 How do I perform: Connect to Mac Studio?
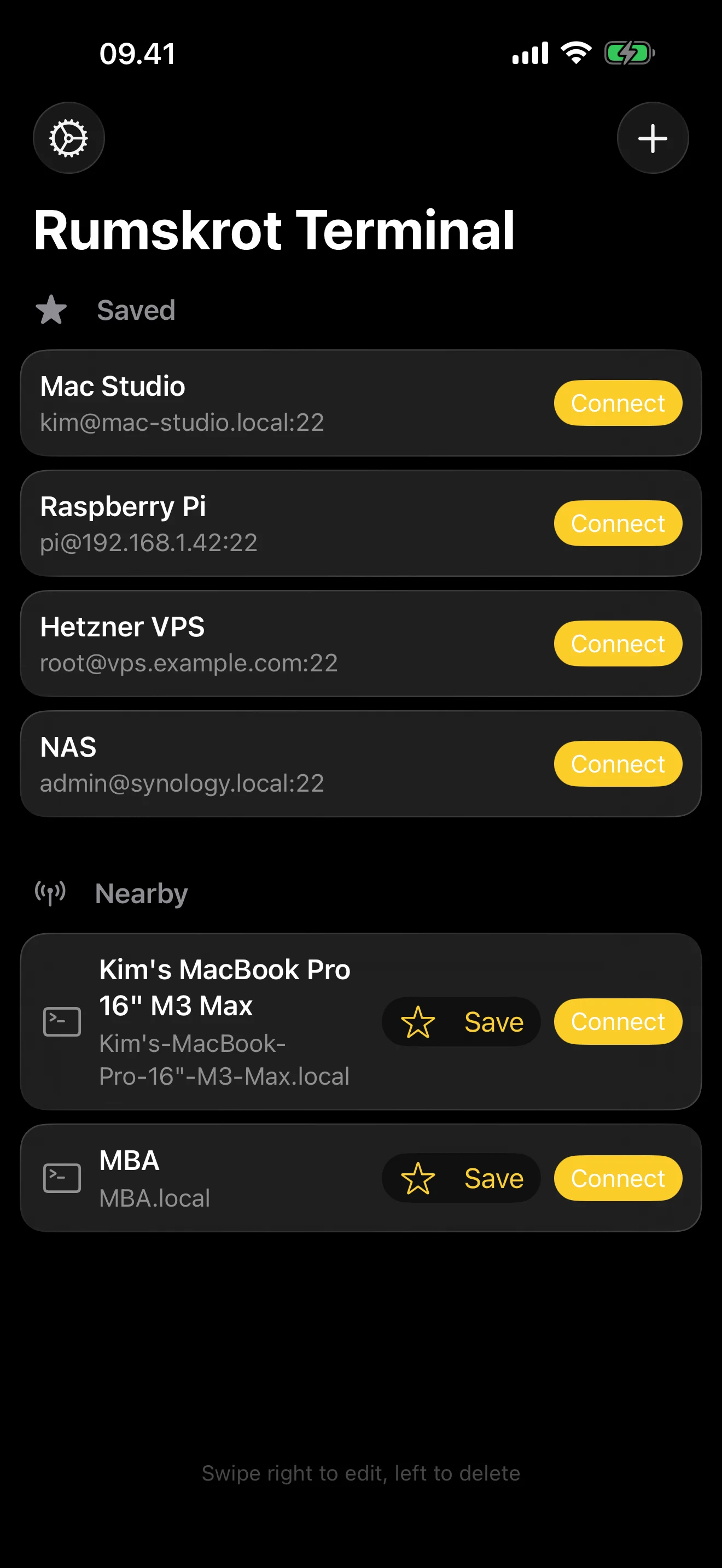[618, 402]
